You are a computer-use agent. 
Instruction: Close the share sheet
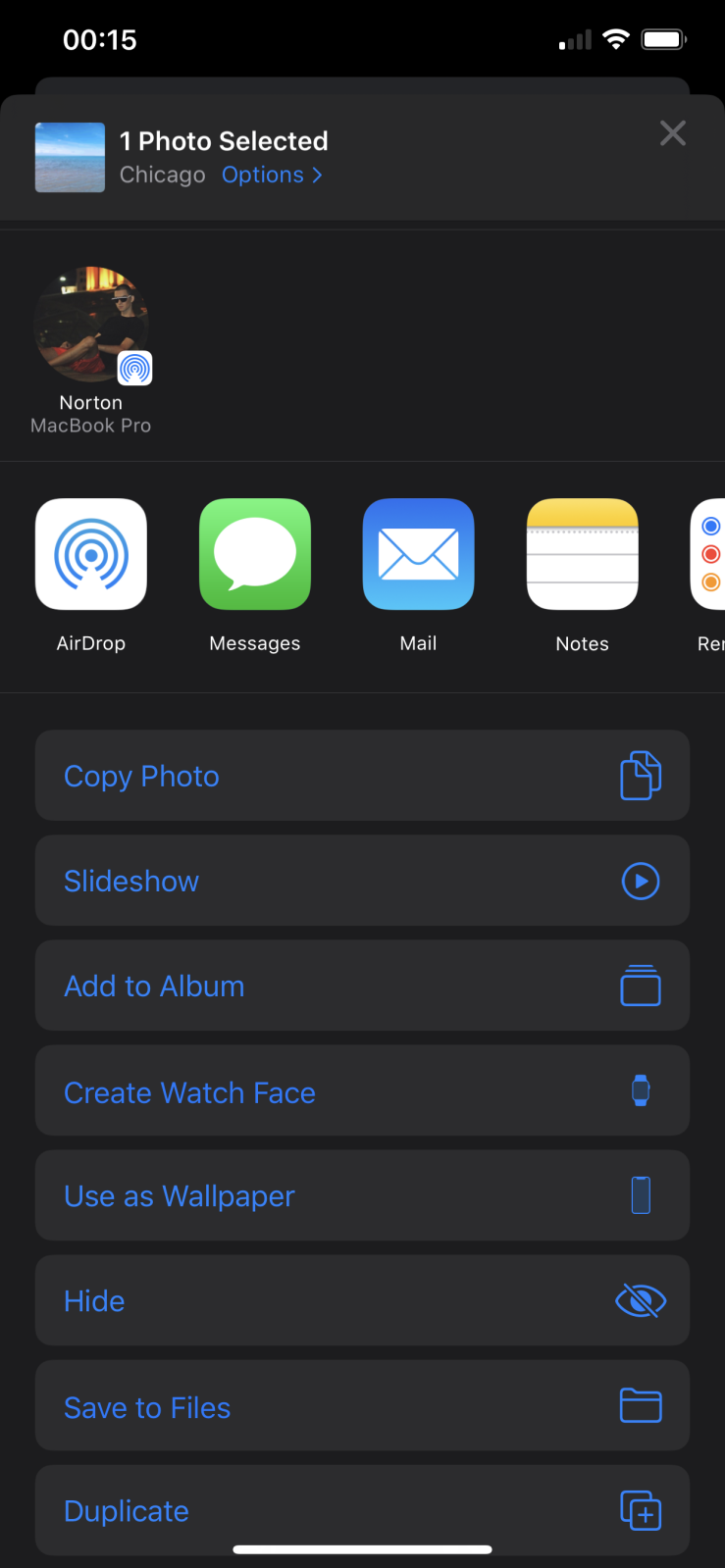click(x=672, y=133)
